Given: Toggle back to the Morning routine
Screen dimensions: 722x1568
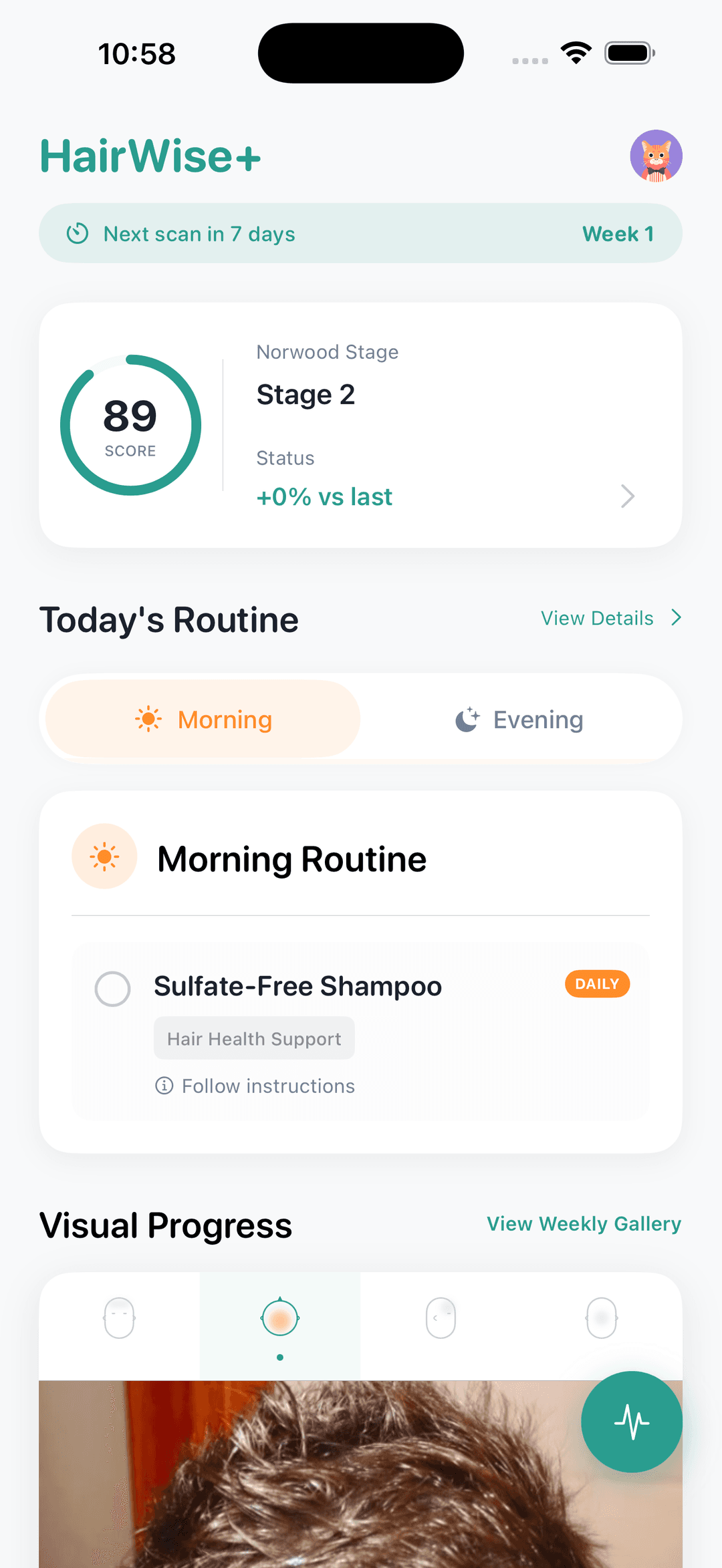Looking at the screenshot, I should click(x=201, y=720).
